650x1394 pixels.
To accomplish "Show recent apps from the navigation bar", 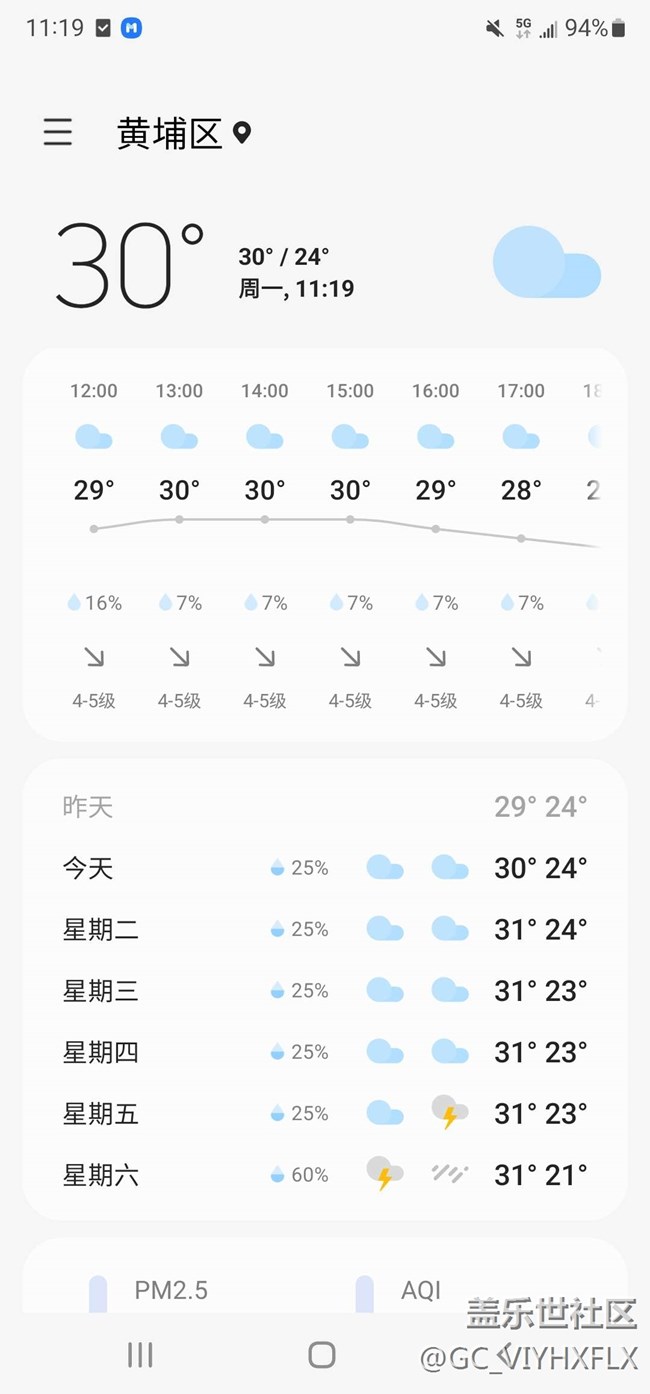I will (x=140, y=1355).
